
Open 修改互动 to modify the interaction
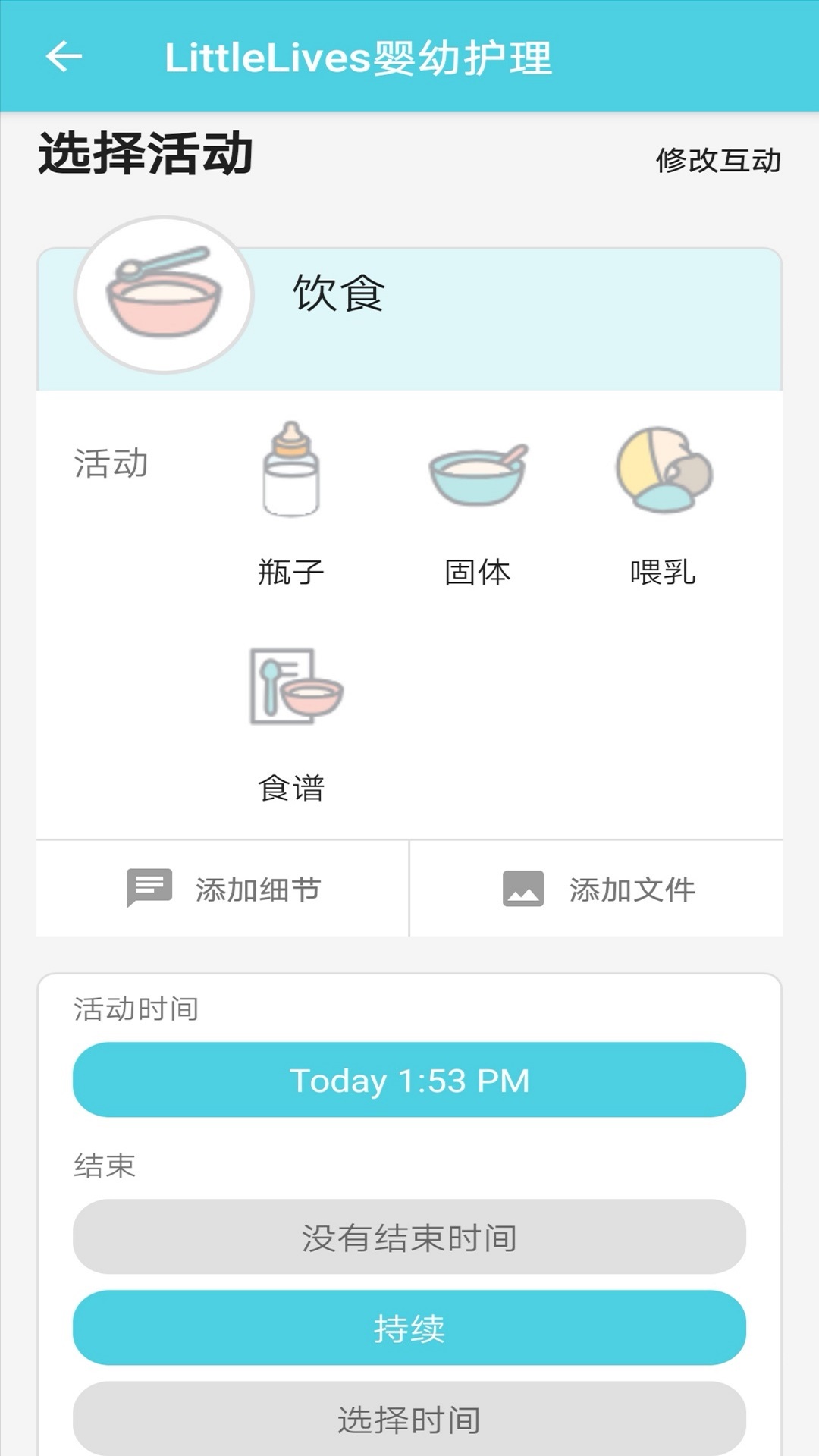717,159
